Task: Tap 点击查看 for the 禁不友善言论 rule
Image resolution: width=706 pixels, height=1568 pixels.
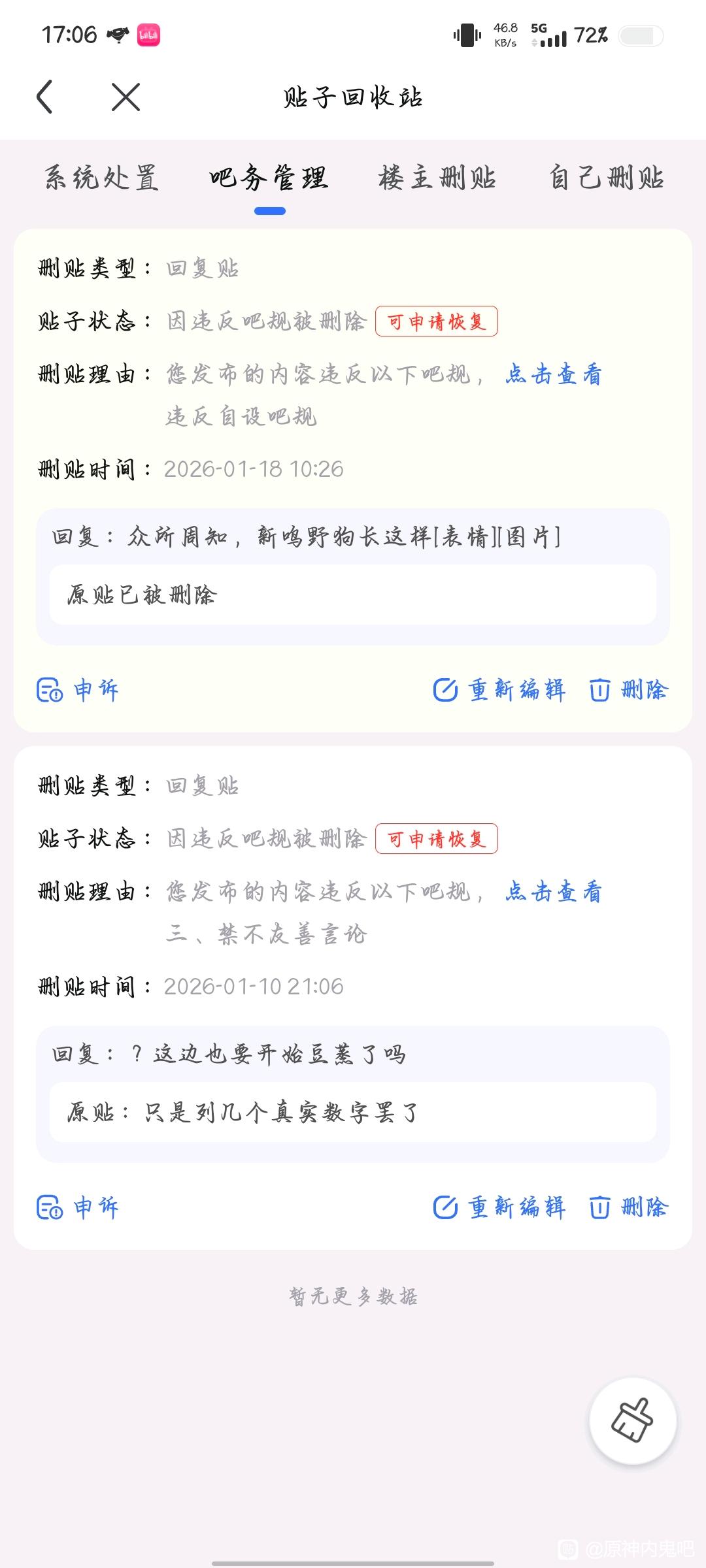Action: tap(554, 892)
